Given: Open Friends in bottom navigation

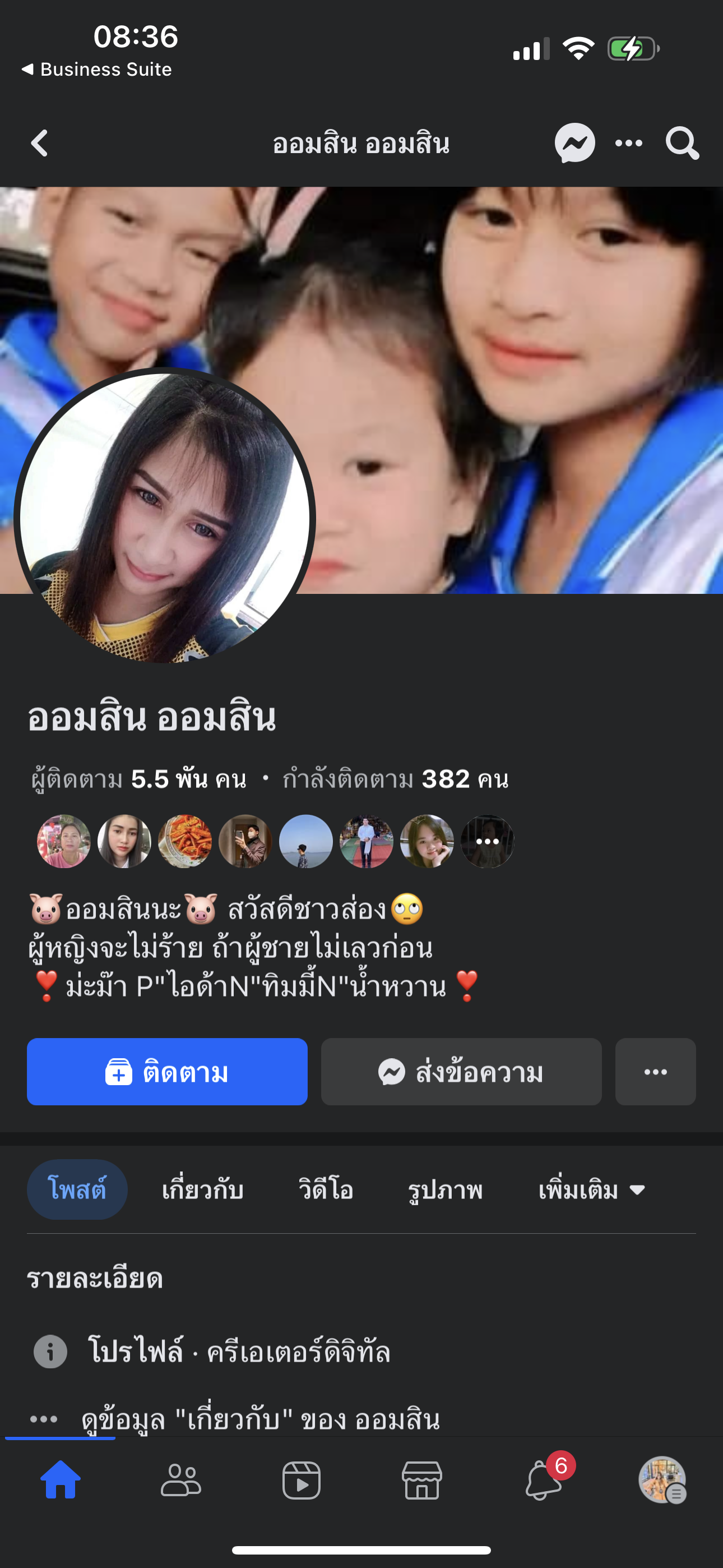Looking at the screenshot, I should point(180,1481).
